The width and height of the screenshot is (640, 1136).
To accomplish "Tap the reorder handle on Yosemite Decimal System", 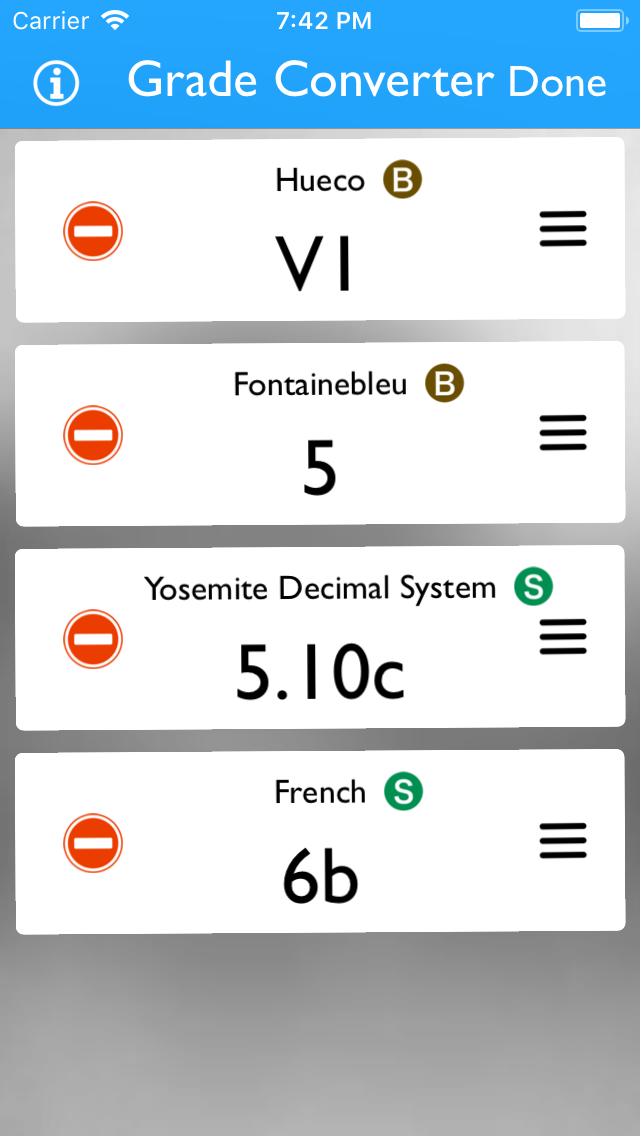I will pyautogui.click(x=563, y=637).
